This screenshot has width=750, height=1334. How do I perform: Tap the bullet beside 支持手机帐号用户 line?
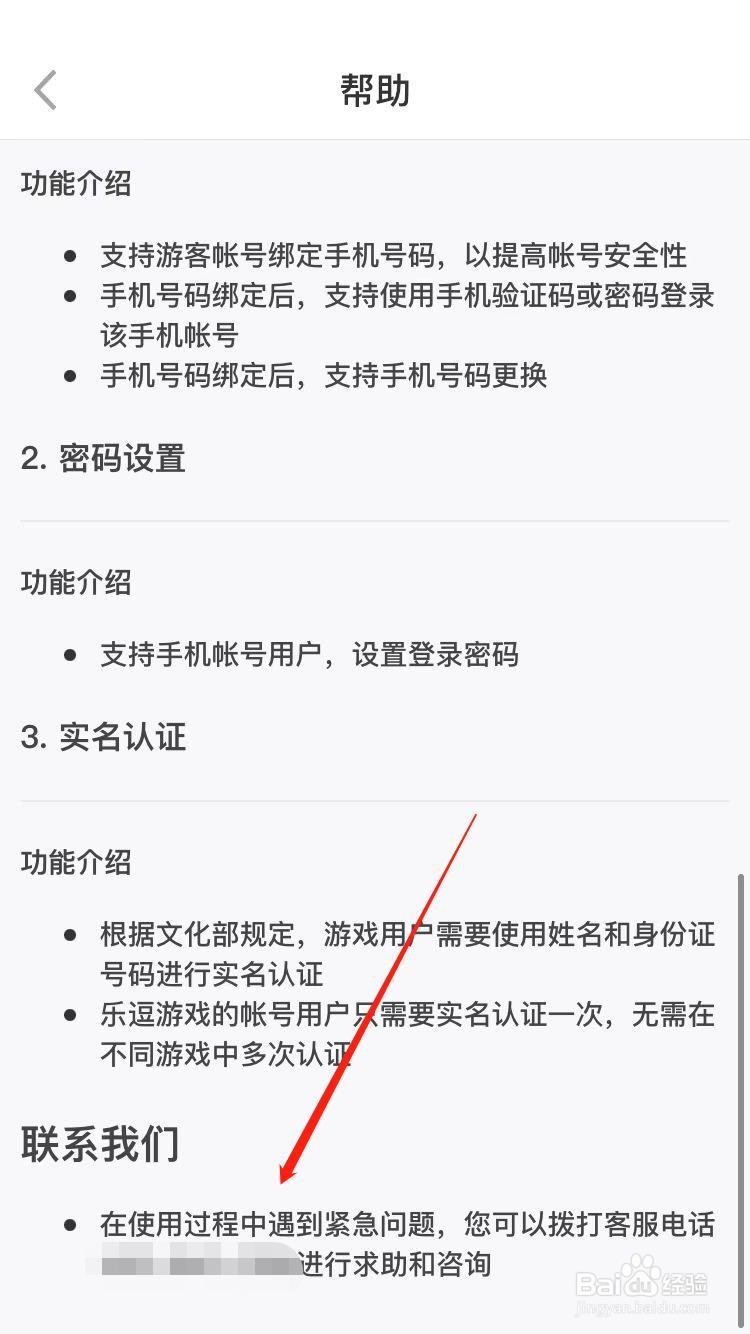70,655
